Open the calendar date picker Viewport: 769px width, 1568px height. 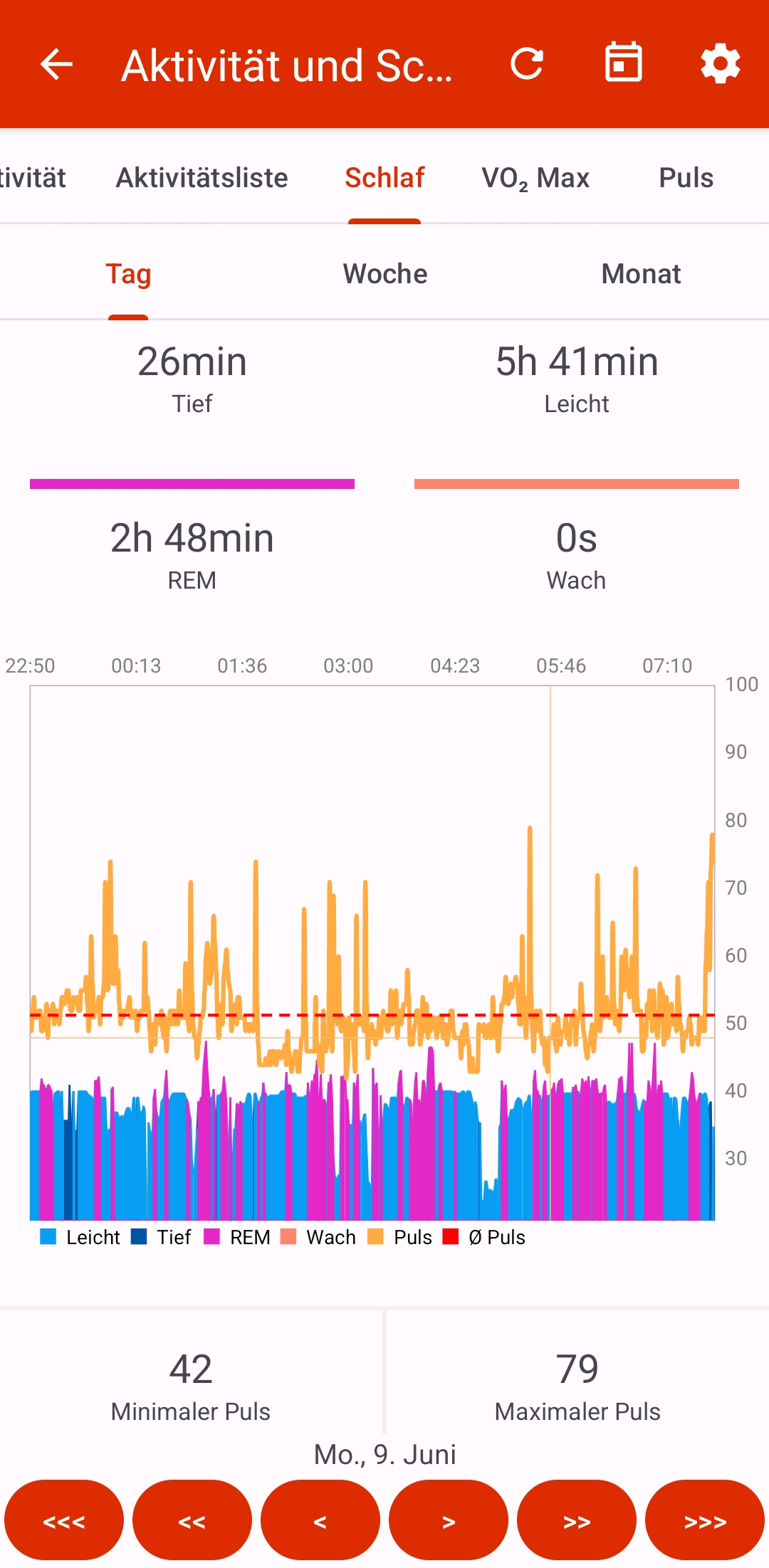point(623,63)
